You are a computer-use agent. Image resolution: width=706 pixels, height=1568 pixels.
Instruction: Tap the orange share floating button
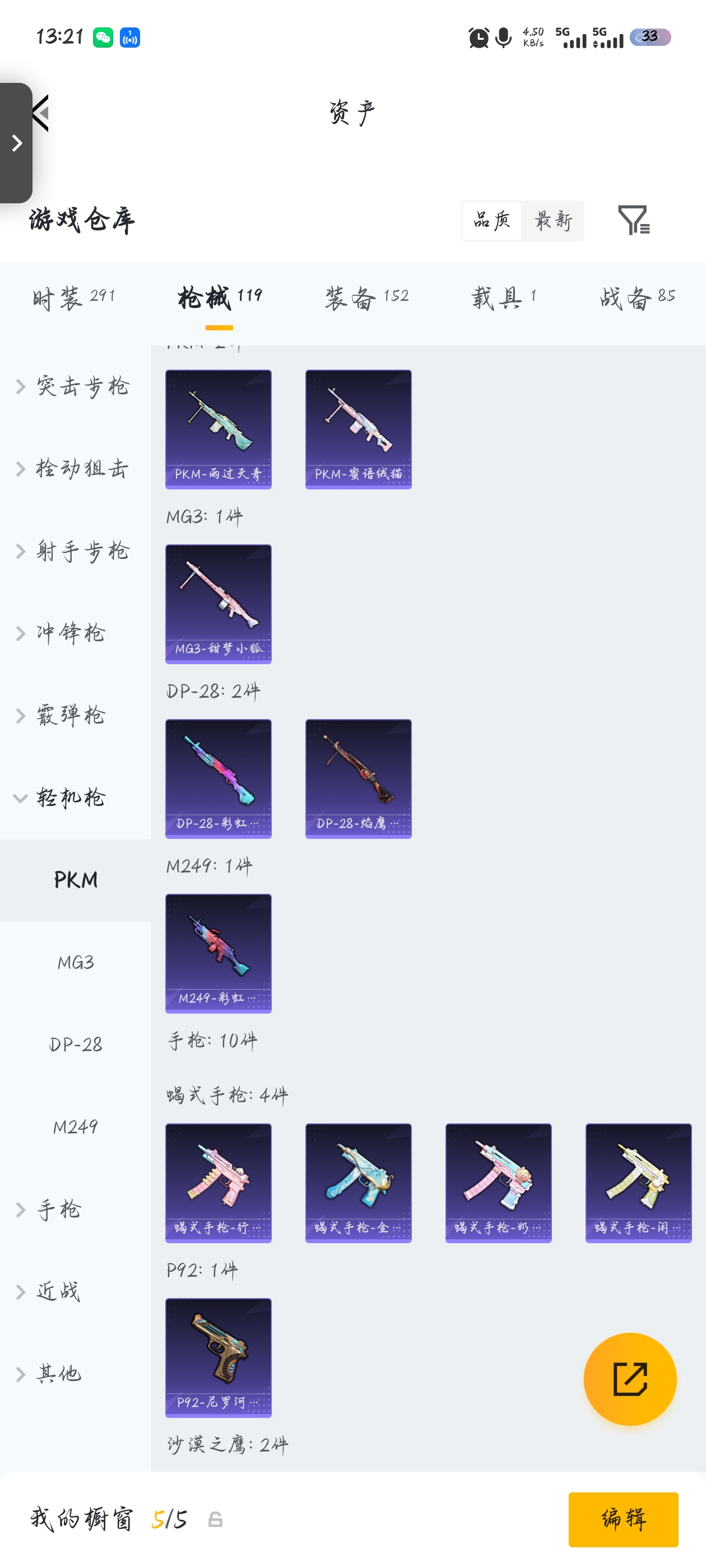(629, 1379)
